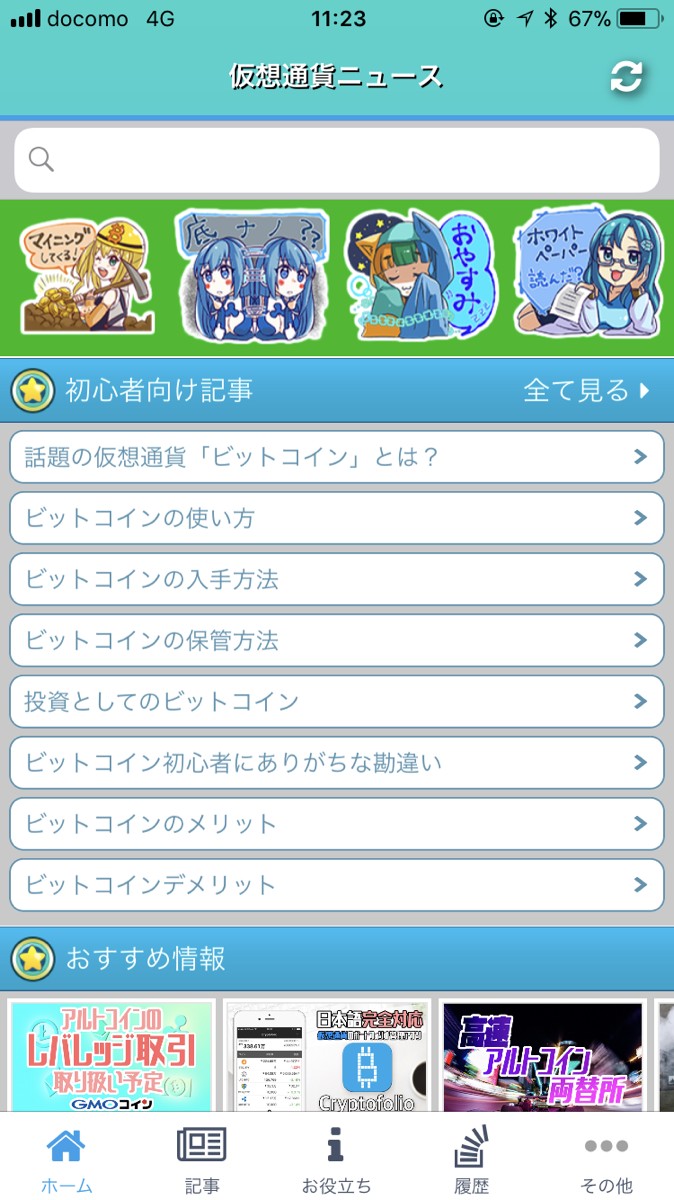
Task: Go to the ホーム tab
Action: pos(67,1158)
